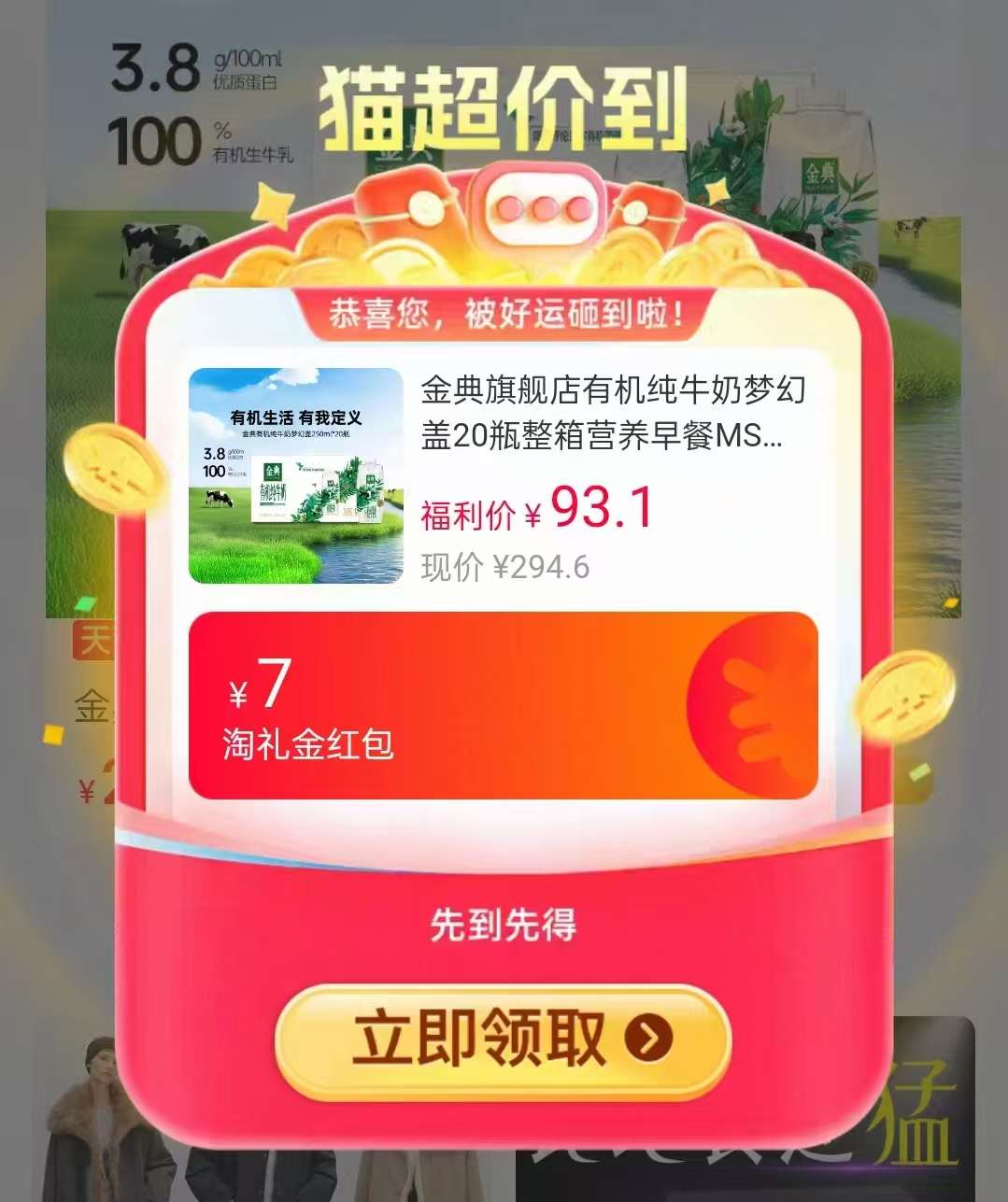Click the 恭喜您，被好运砸到啦 banner
The height and width of the screenshot is (1202, 1008).
tap(503, 315)
